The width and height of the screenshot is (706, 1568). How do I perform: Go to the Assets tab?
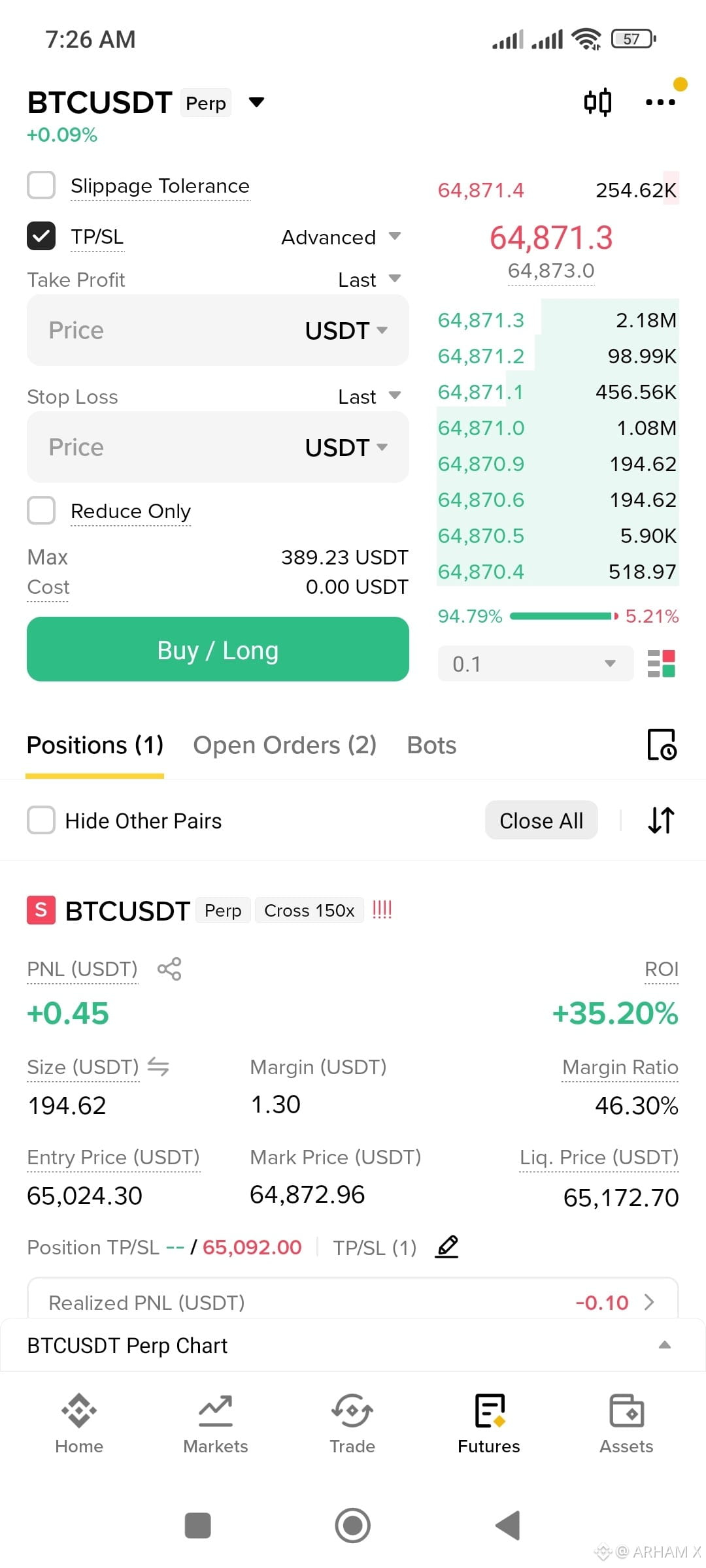626,1423
